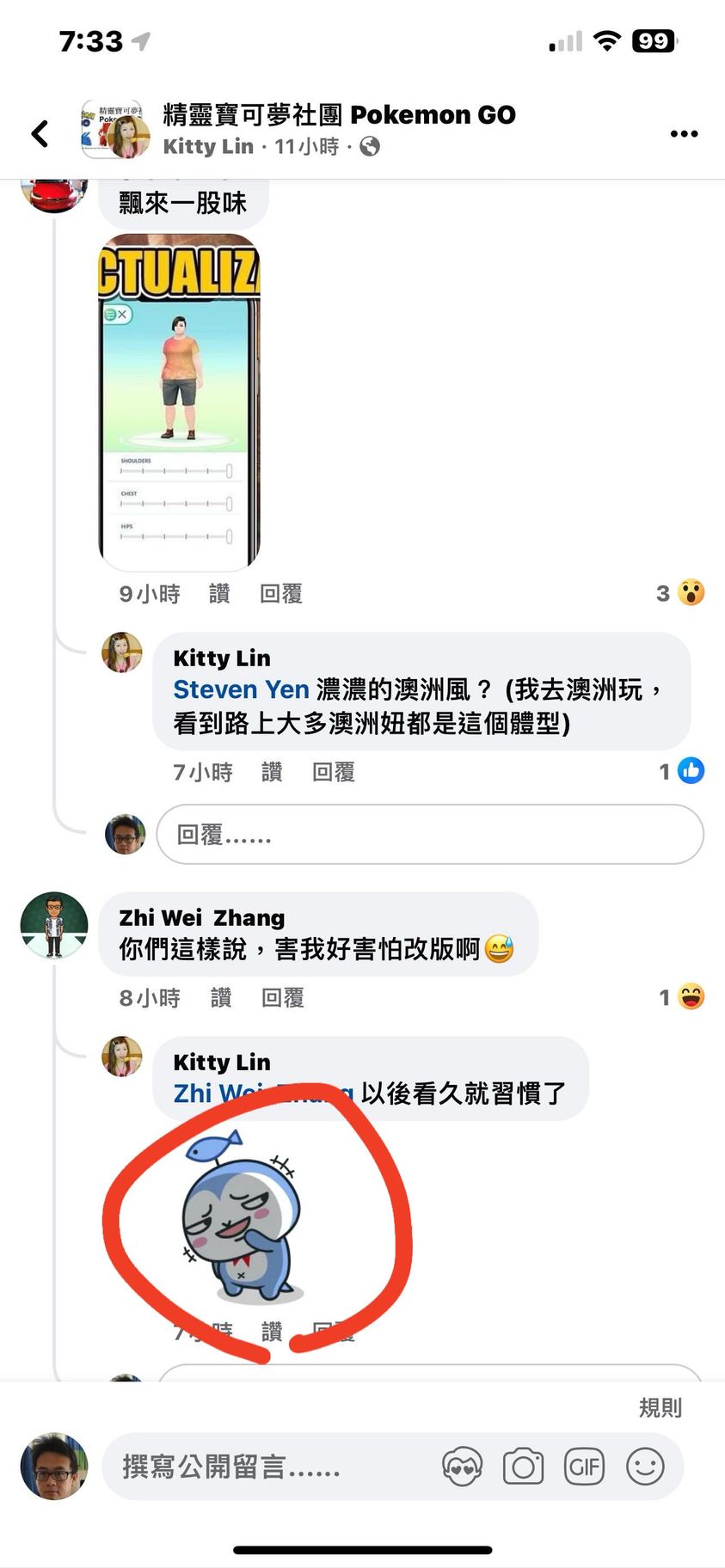Like the comment posted 9小時 ago

click(219, 594)
